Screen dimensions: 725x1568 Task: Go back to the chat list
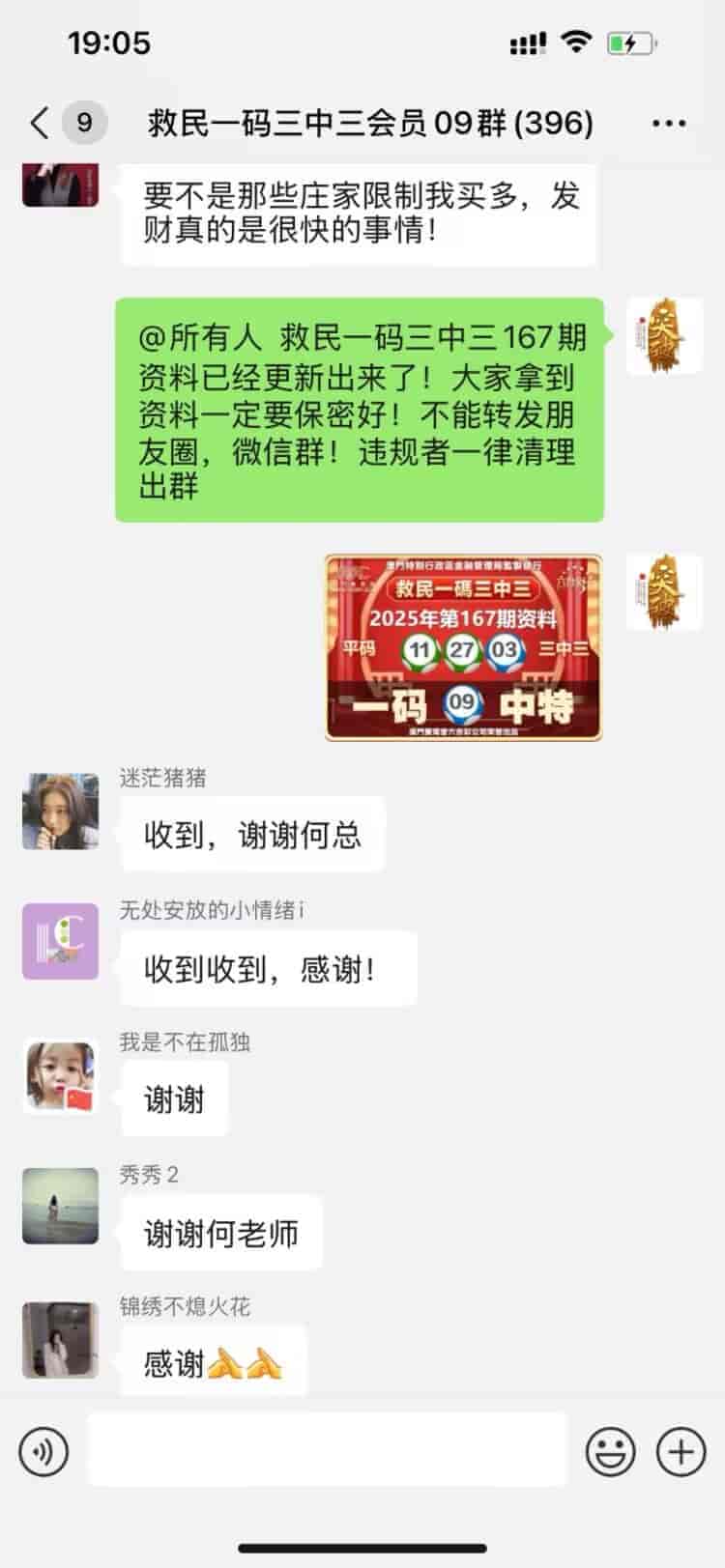point(41,123)
